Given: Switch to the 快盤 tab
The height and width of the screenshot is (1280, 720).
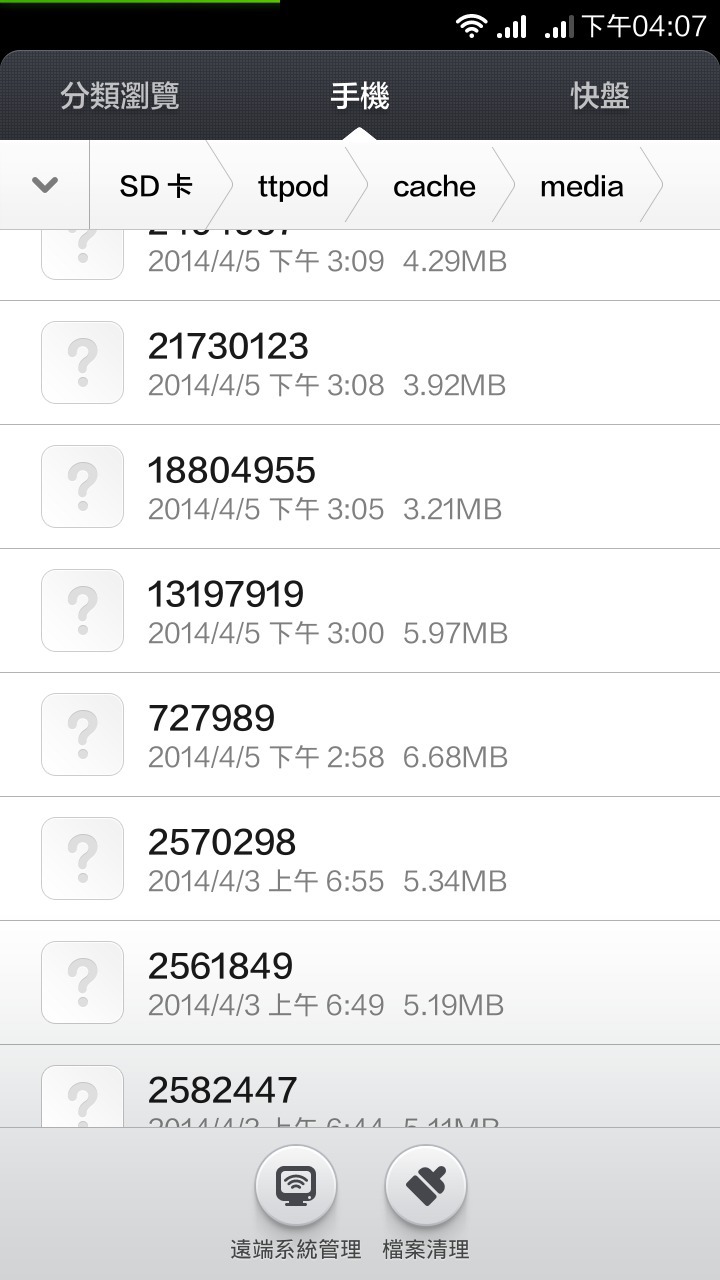Looking at the screenshot, I should 600,96.
